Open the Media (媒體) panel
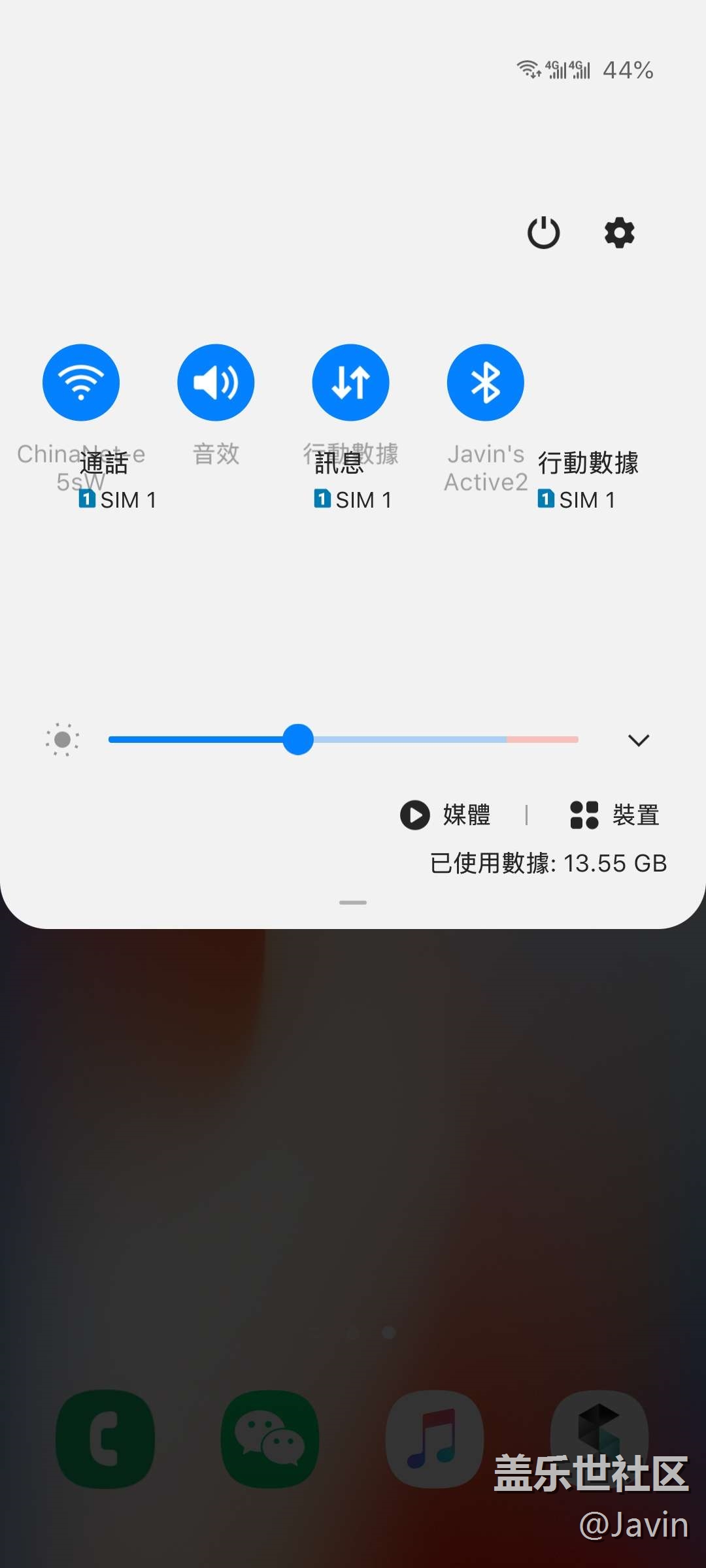This screenshot has height=1568, width=706. click(x=446, y=815)
